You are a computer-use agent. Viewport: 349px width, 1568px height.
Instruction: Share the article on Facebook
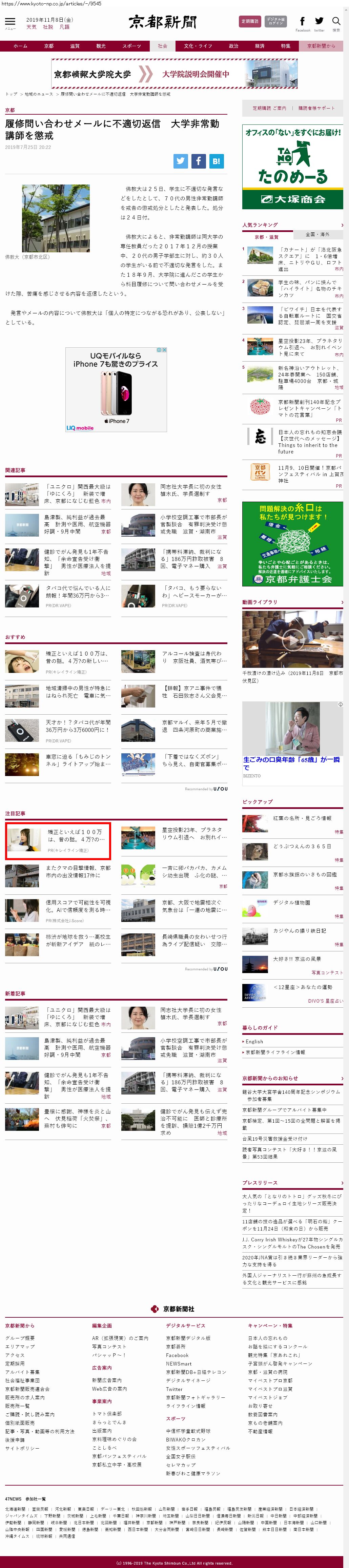(198, 161)
